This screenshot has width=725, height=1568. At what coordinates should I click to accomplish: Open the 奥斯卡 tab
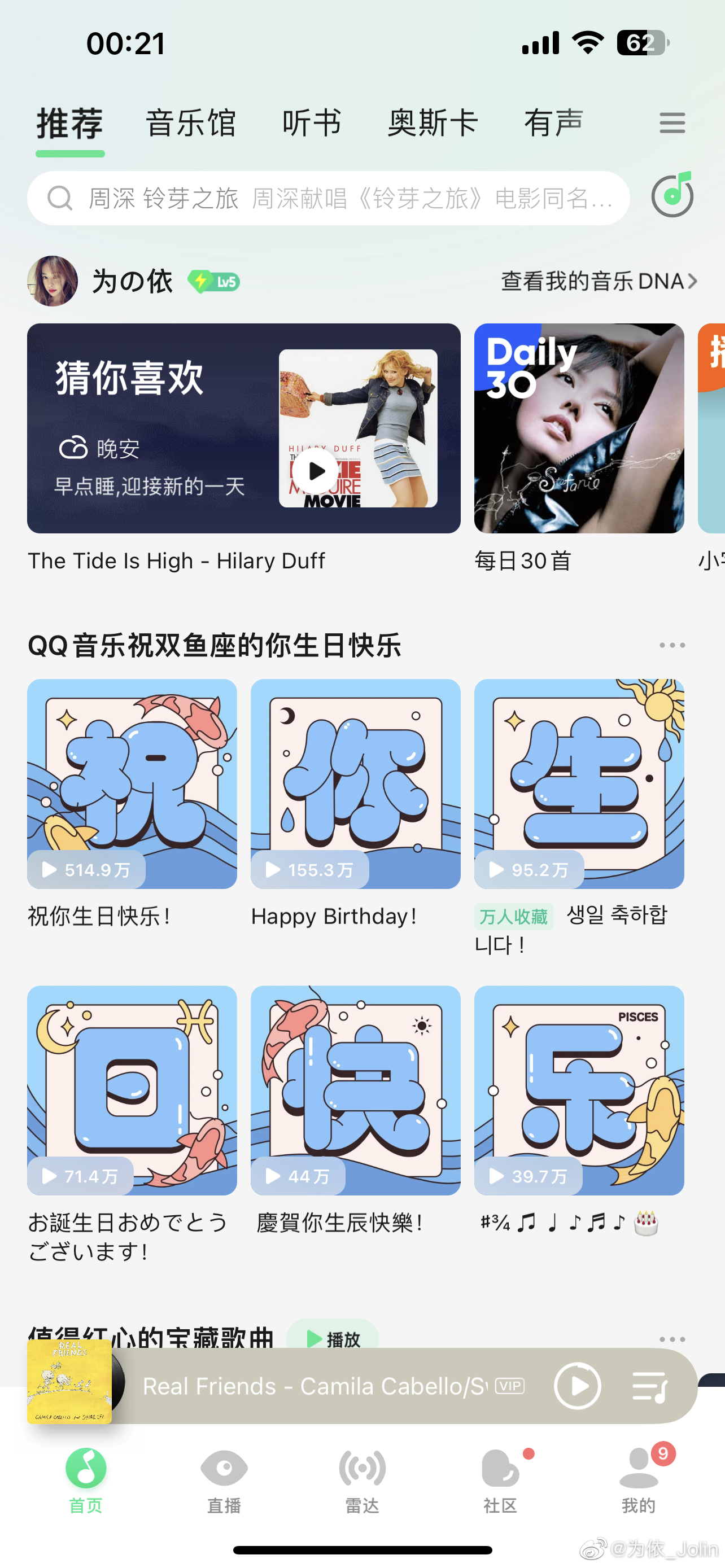click(x=433, y=123)
